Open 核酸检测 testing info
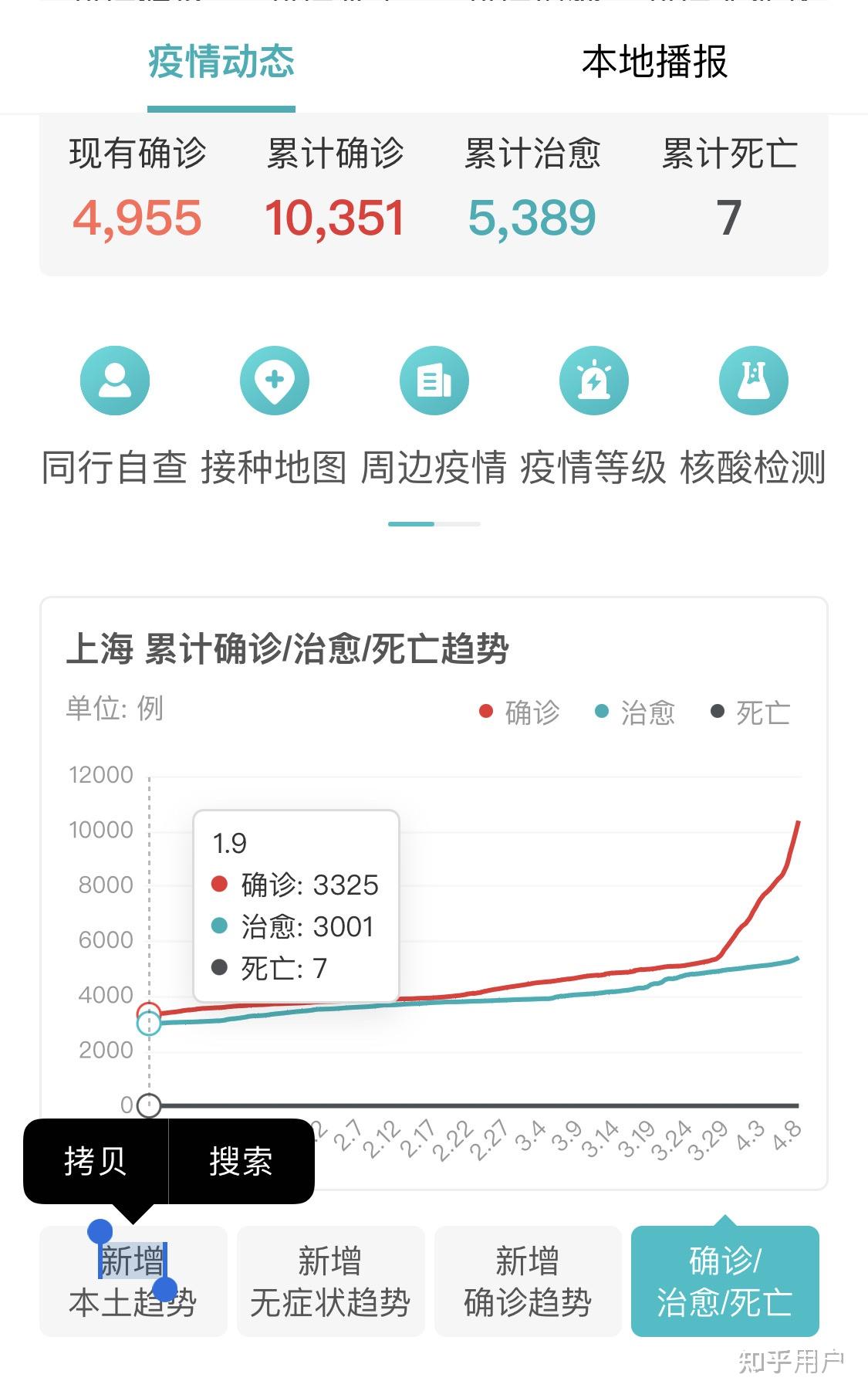 pos(753,418)
